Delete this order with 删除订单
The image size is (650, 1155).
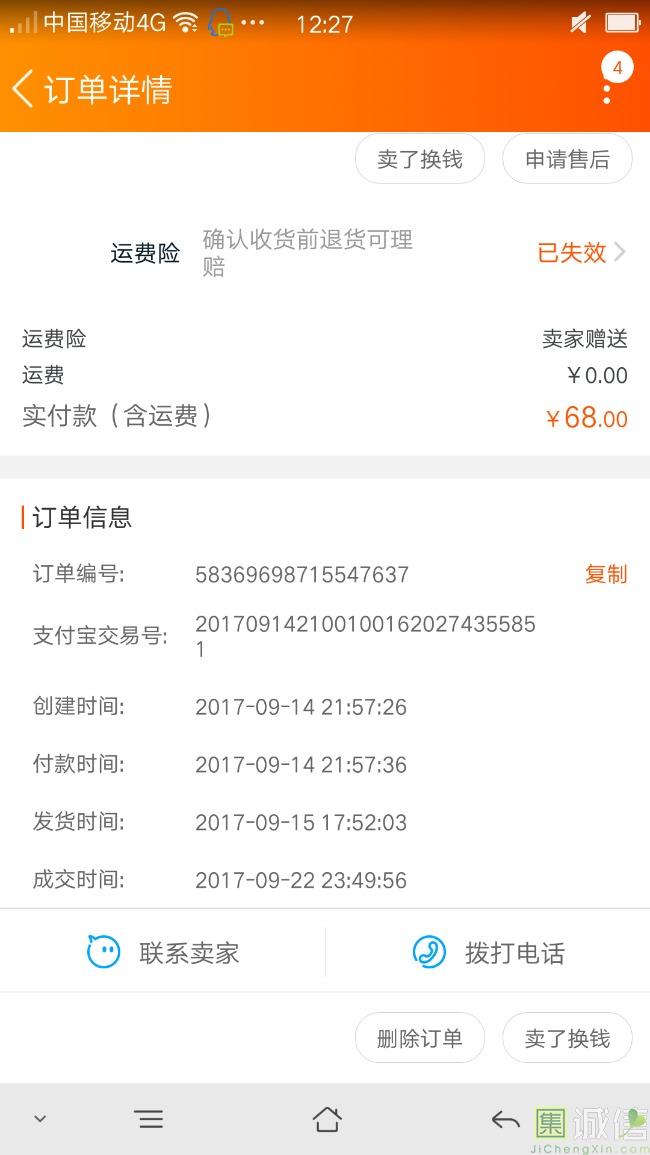pos(420,1039)
